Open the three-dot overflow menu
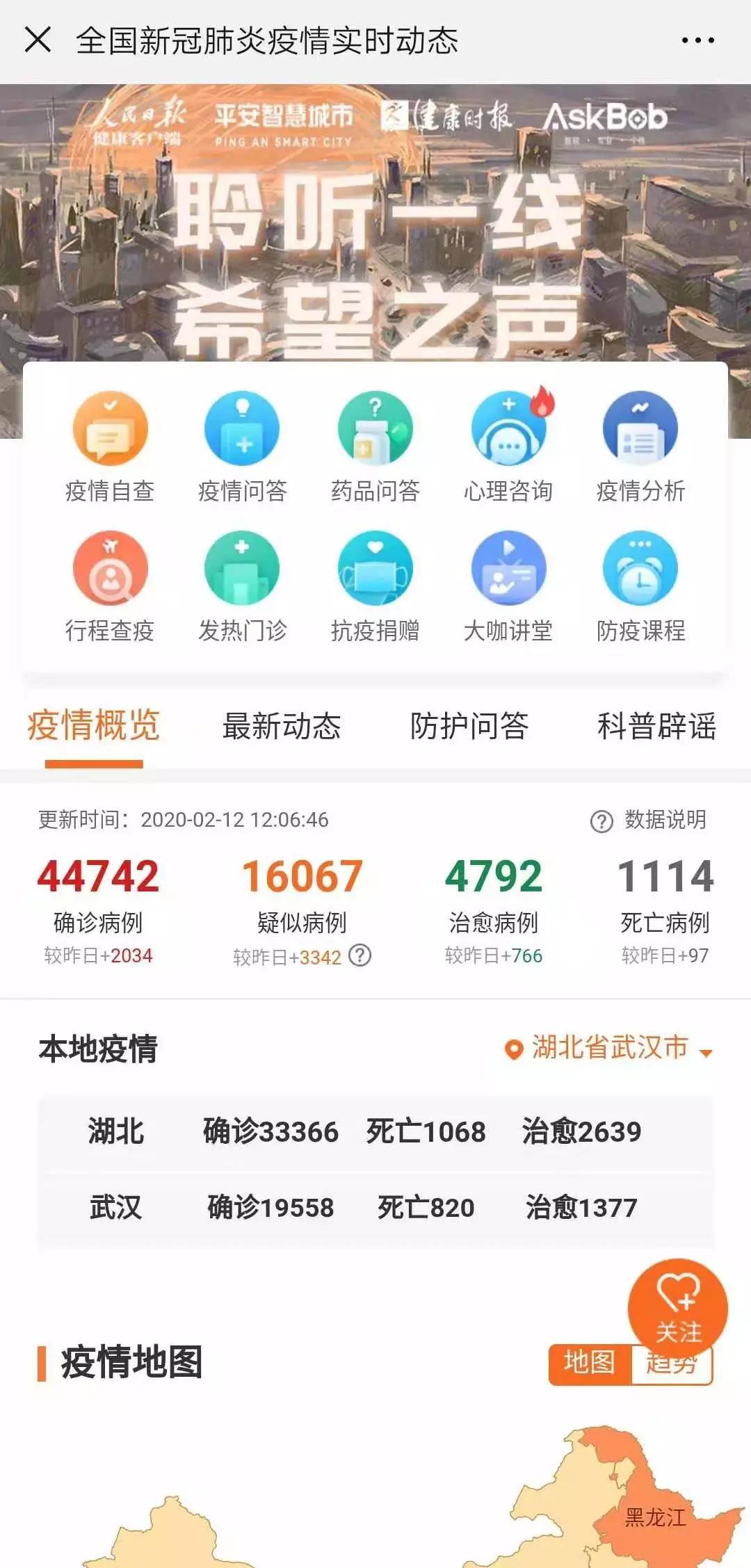The image size is (751, 1568). pyautogui.click(x=697, y=40)
